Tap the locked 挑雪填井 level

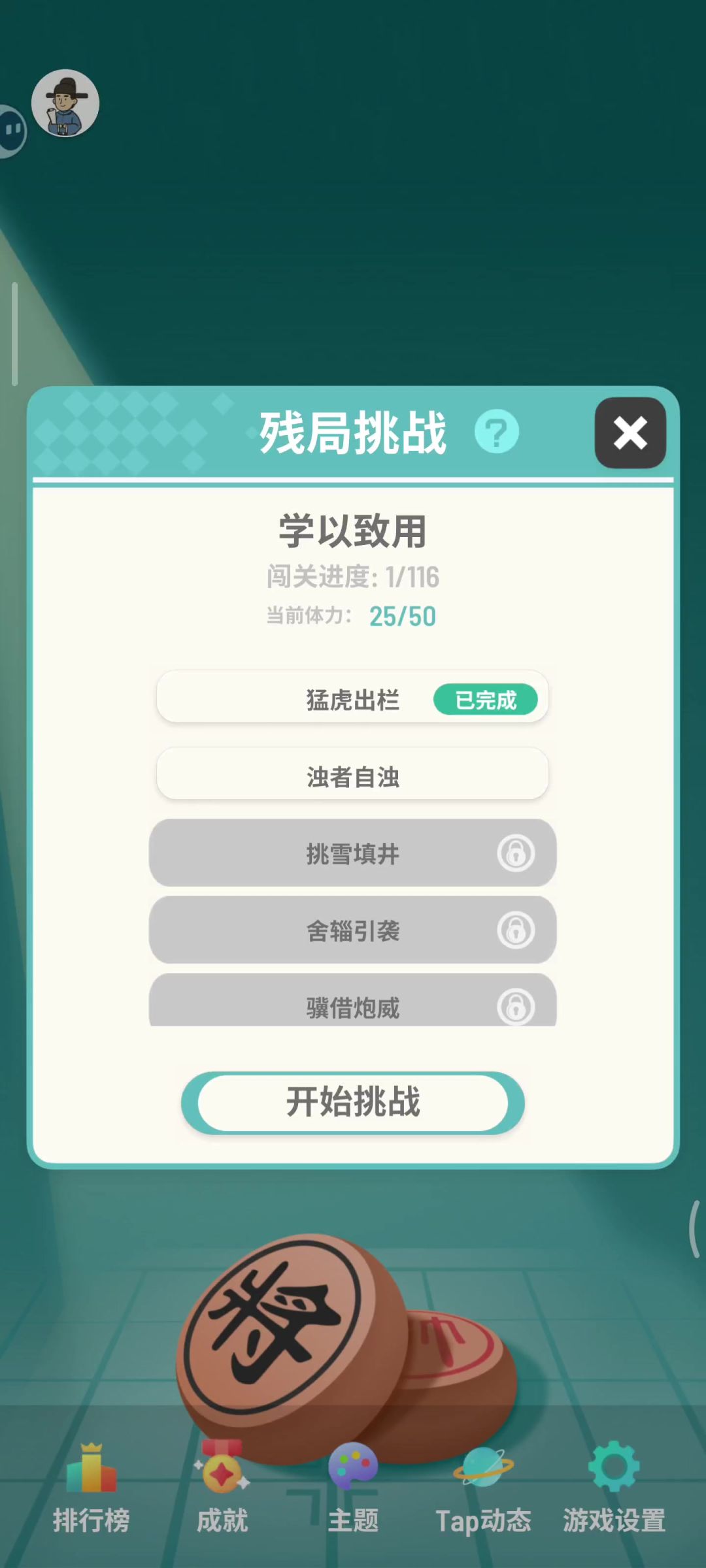[352, 853]
